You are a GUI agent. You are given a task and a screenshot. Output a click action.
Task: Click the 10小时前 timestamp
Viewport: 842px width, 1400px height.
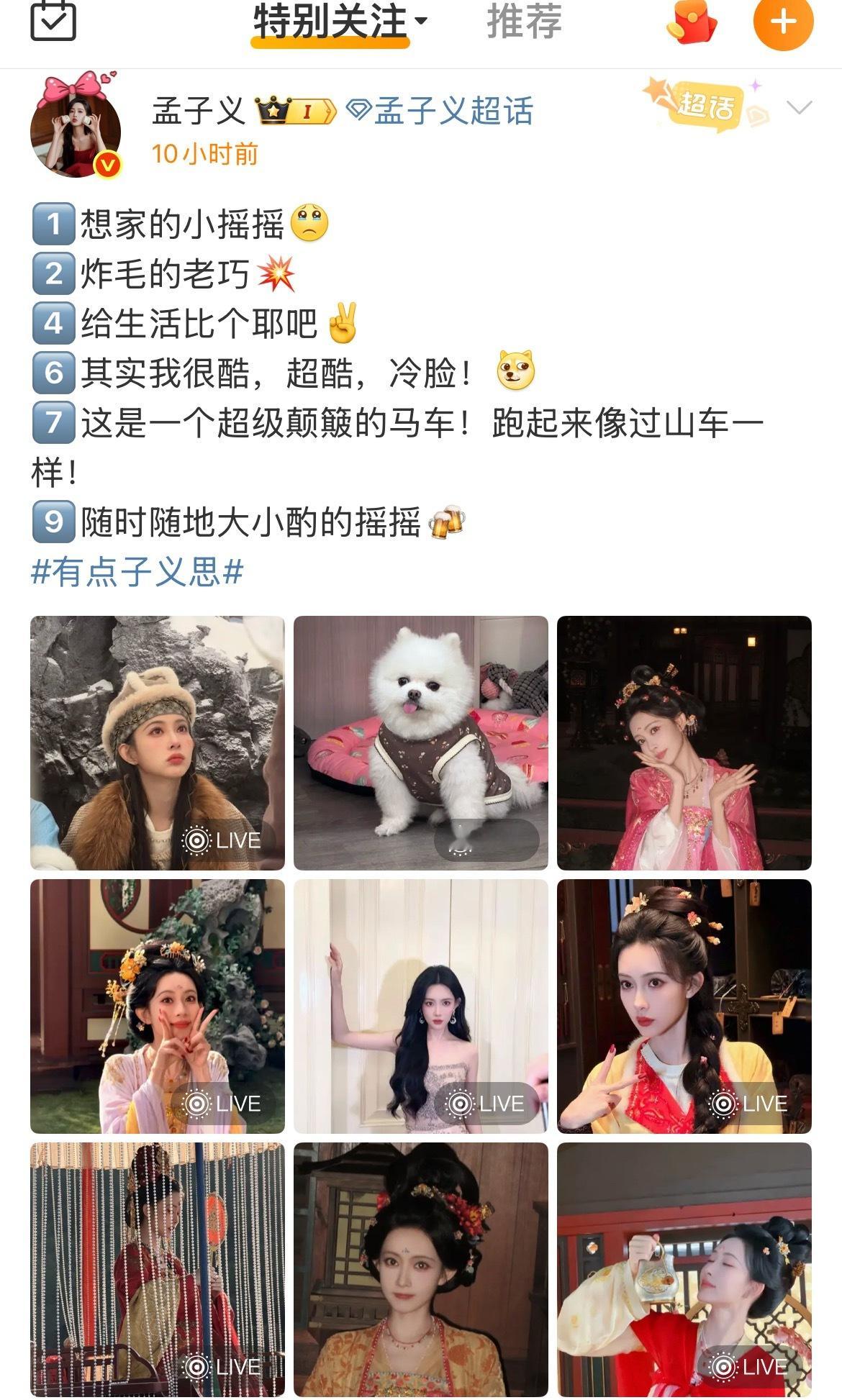(203, 151)
